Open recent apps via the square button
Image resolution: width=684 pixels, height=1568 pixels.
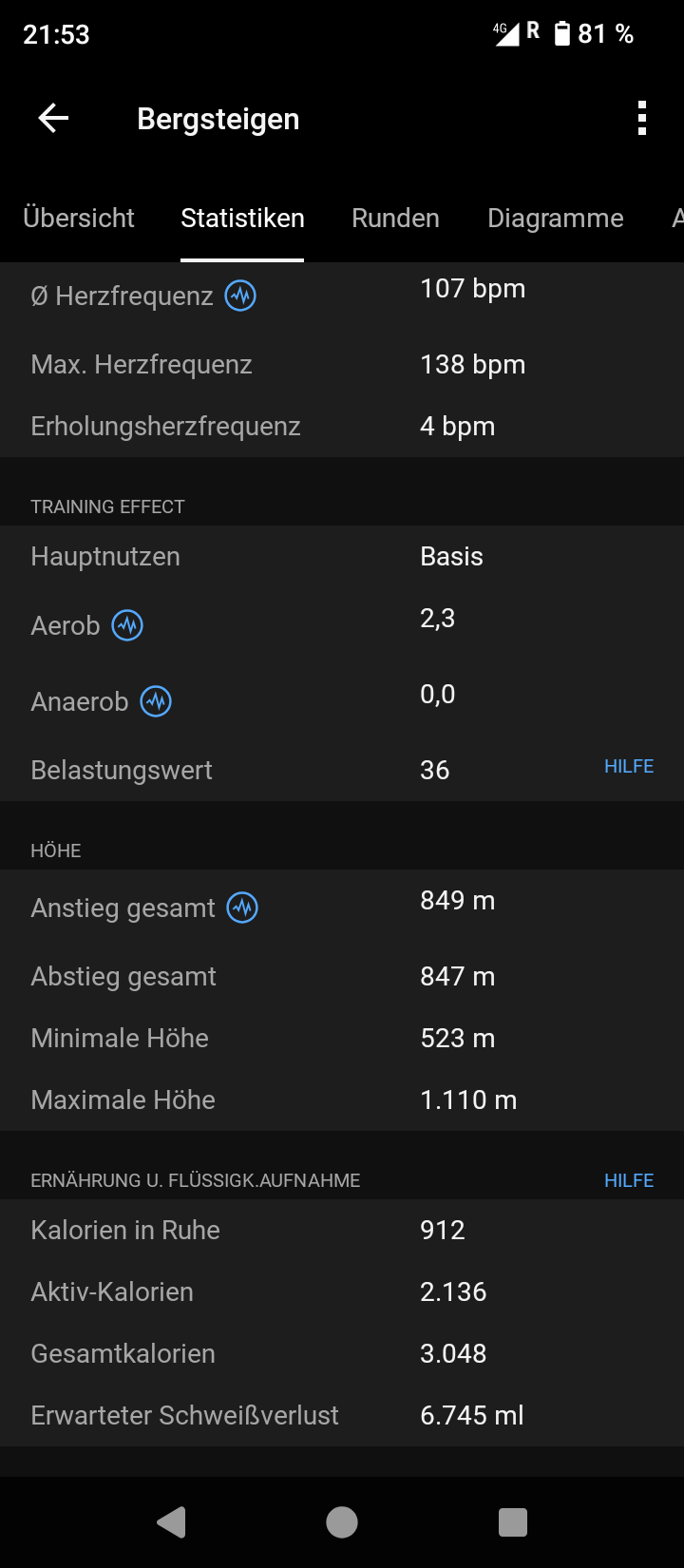tap(513, 1522)
